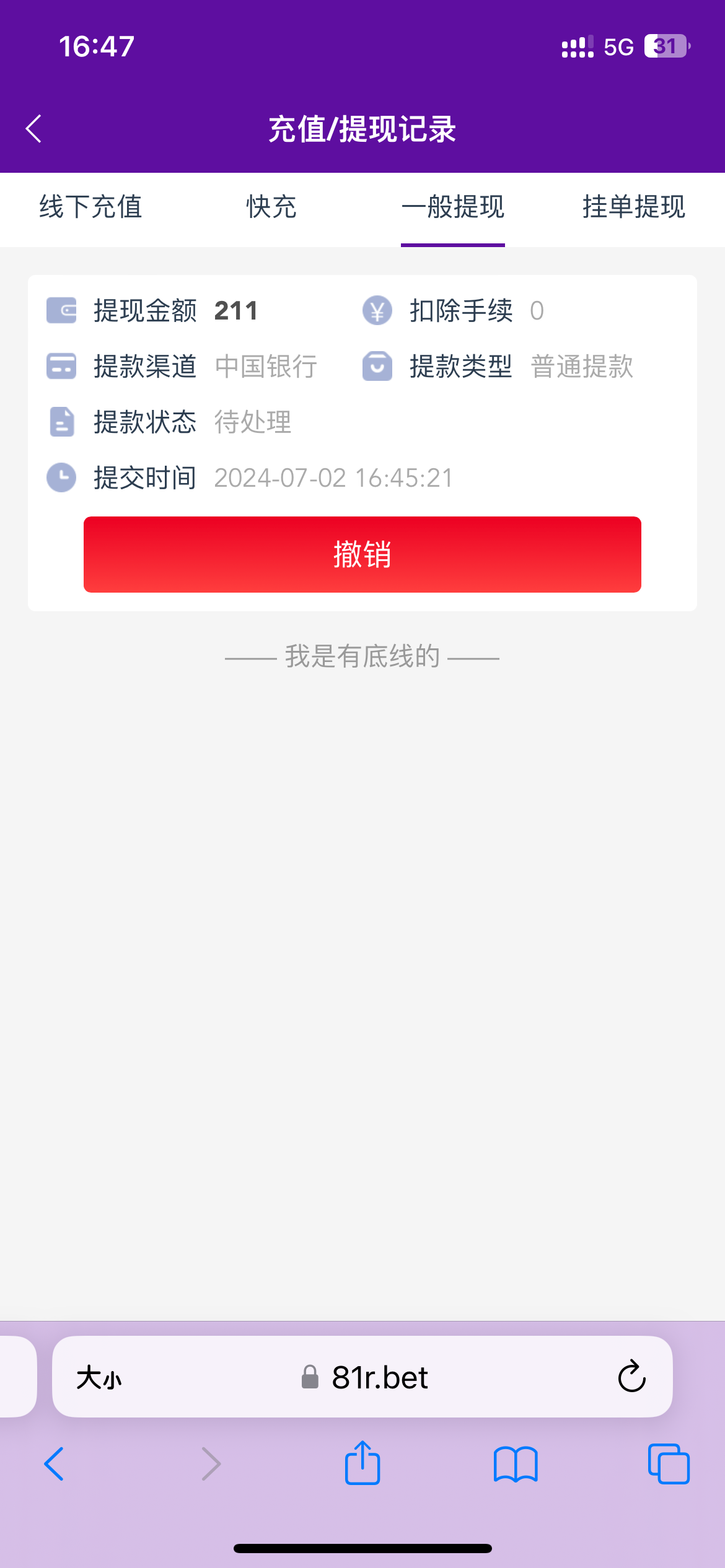Share this page from Safari toolbar
The image size is (725, 1568).
pos(362,1463)
